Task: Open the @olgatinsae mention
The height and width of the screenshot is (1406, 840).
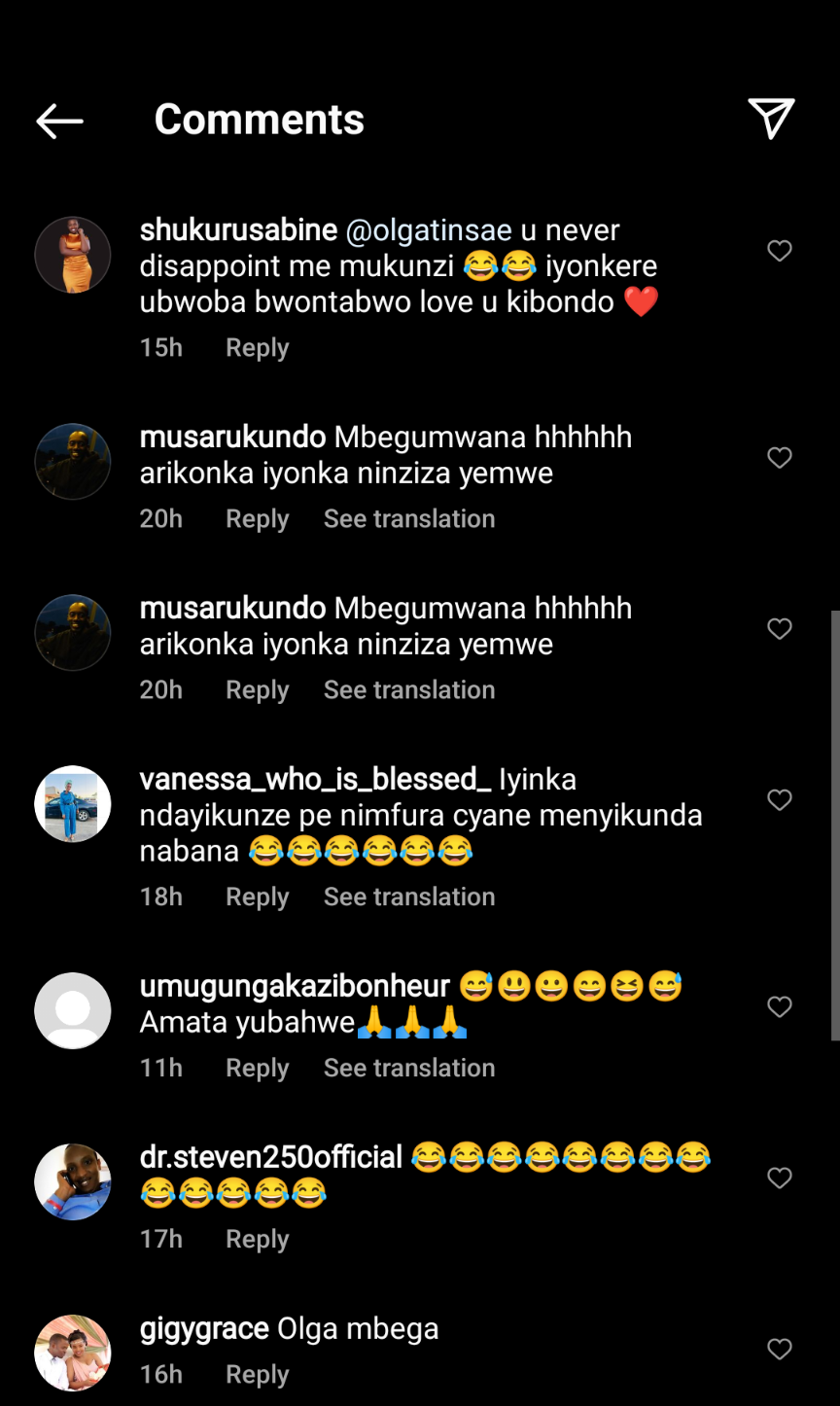Action: (x=429, y=230)
